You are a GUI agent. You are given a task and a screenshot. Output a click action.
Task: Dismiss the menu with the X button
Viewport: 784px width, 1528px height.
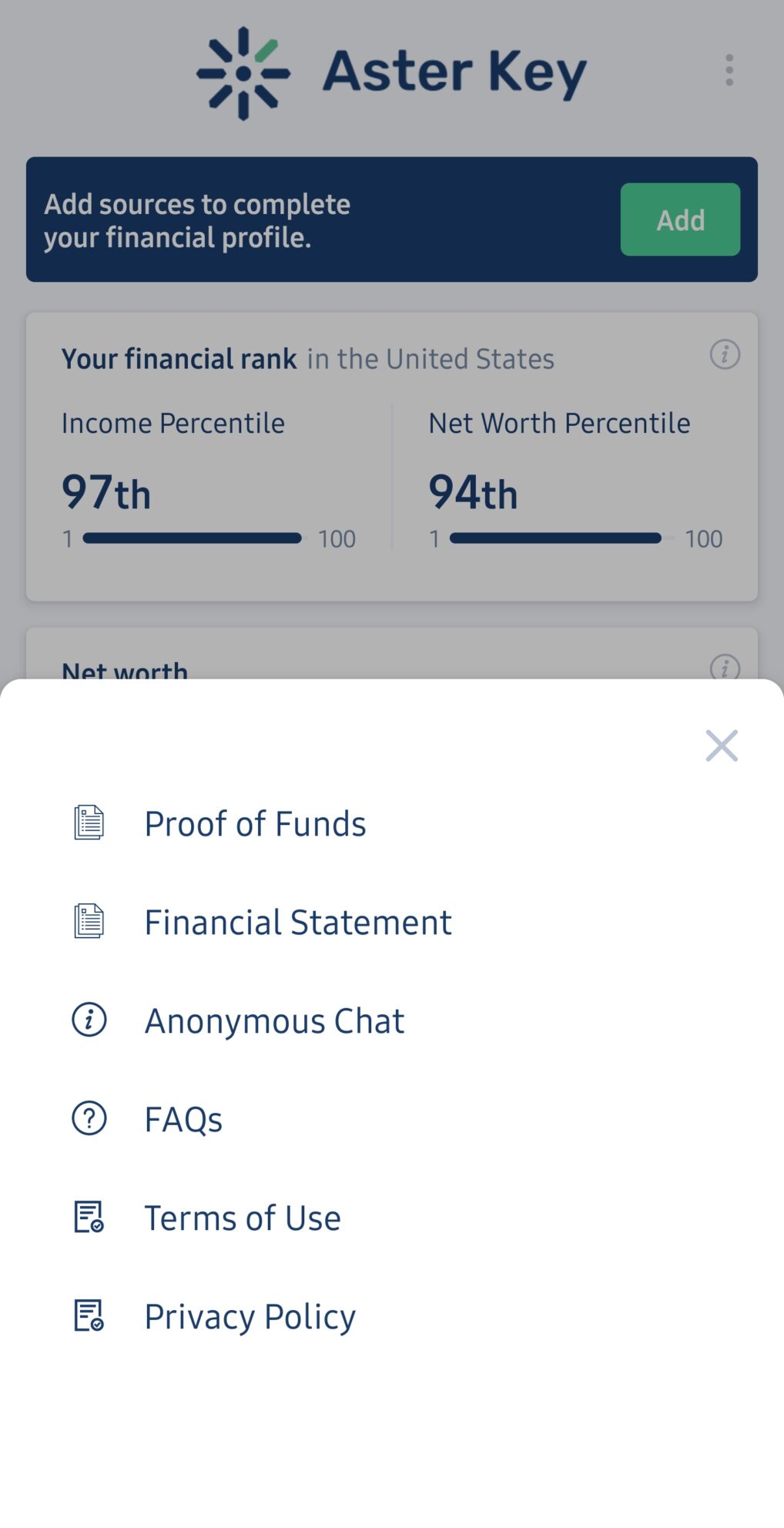coord(721,746)
